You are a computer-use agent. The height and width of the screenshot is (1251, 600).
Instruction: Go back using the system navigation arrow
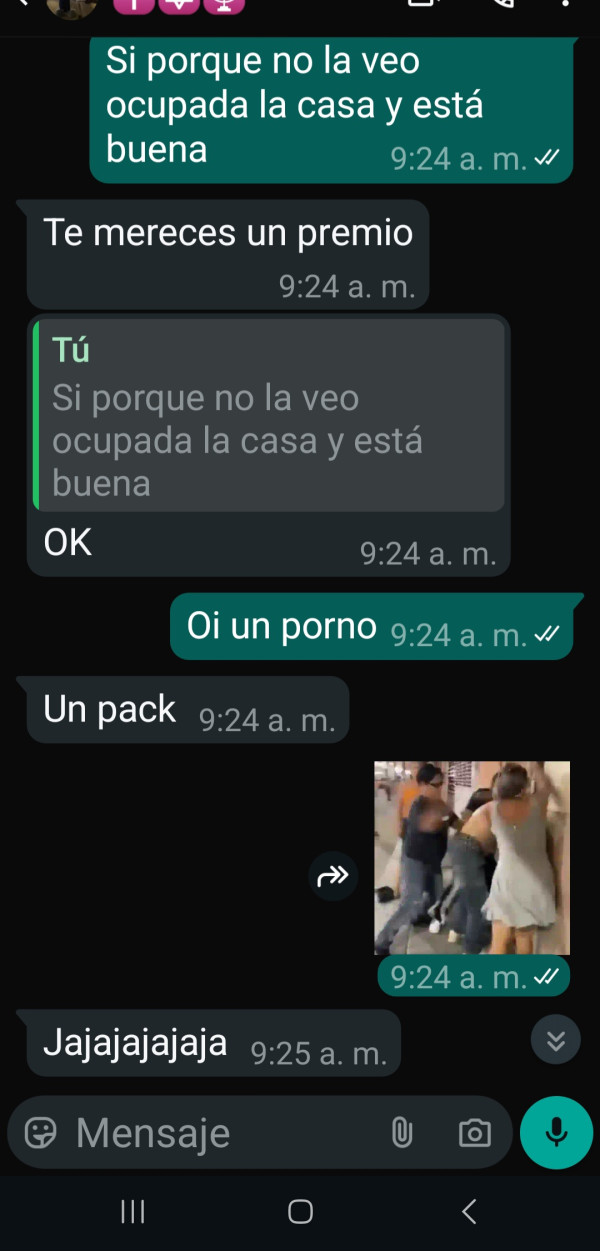tap(468, 1211)
